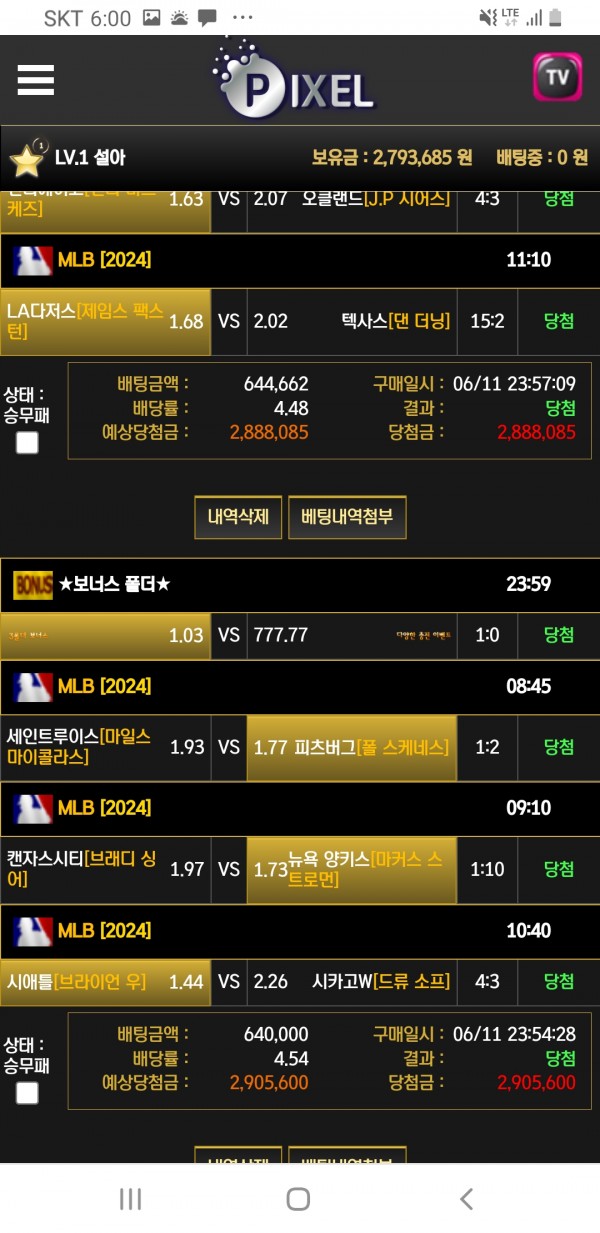
Task: Tap the 내역삭제 button under the 644,662 bet
Action: coord(238,517)
